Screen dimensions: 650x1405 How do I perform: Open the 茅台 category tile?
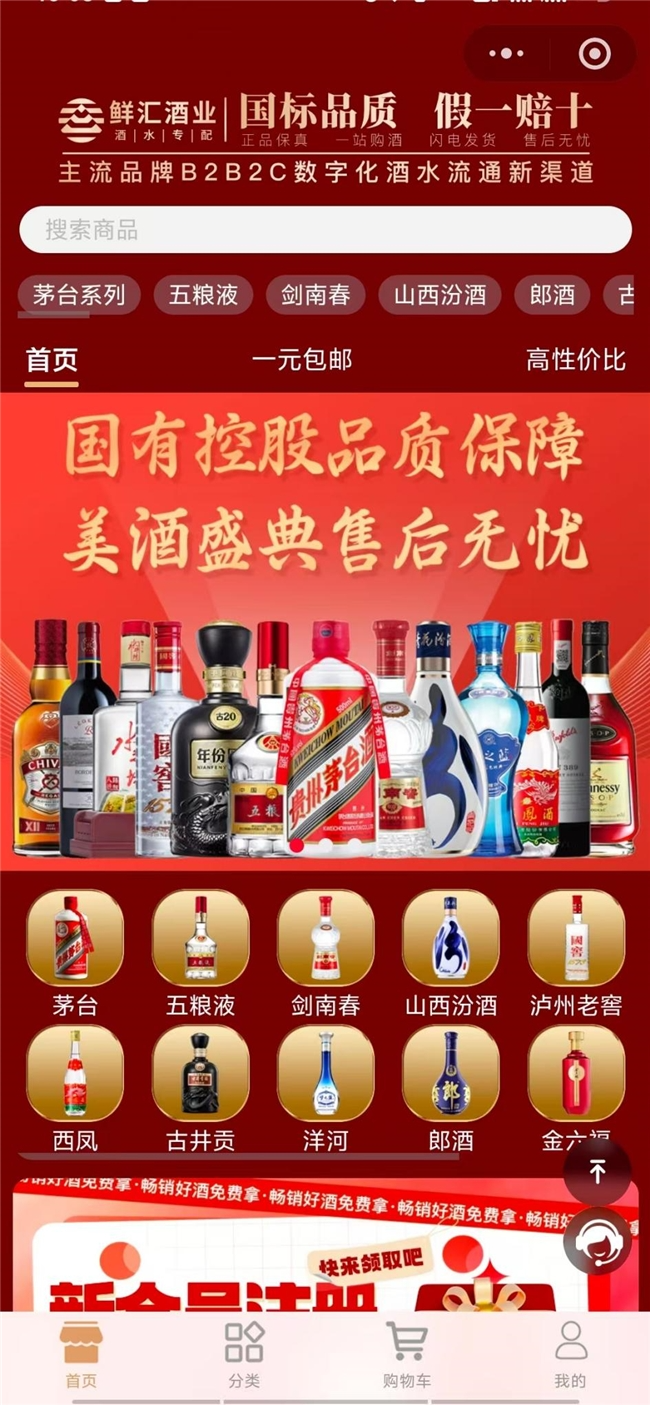(x=75, y=952)
